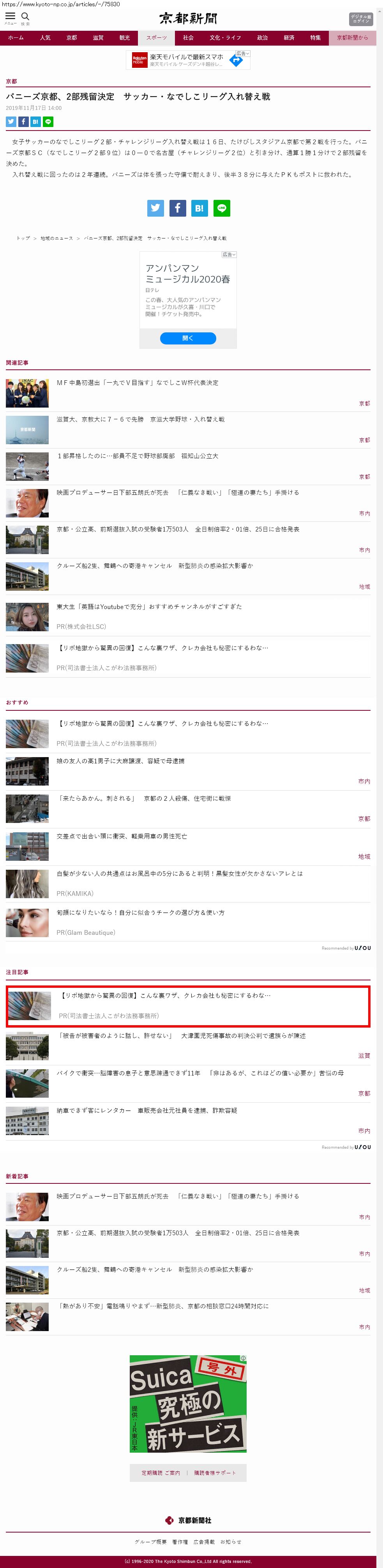The image size is (383, 1568).
Task: Switch to the 観光 tab
Action: pyautogui.click(x=124, y=38)
